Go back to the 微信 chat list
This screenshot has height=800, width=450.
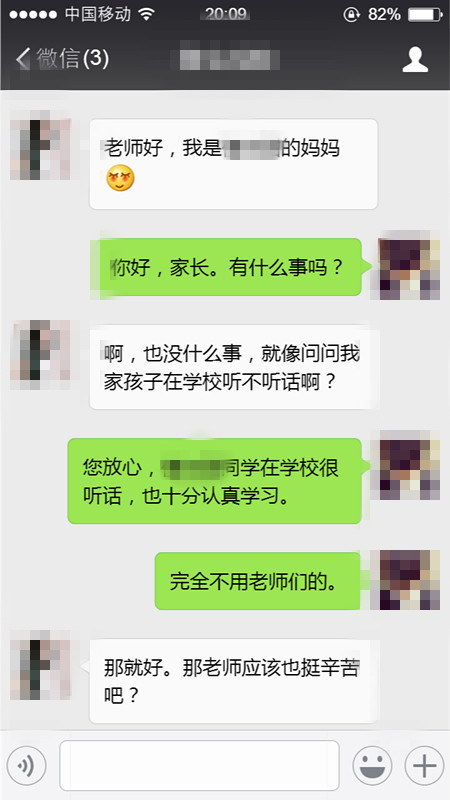tap(62, 59)
